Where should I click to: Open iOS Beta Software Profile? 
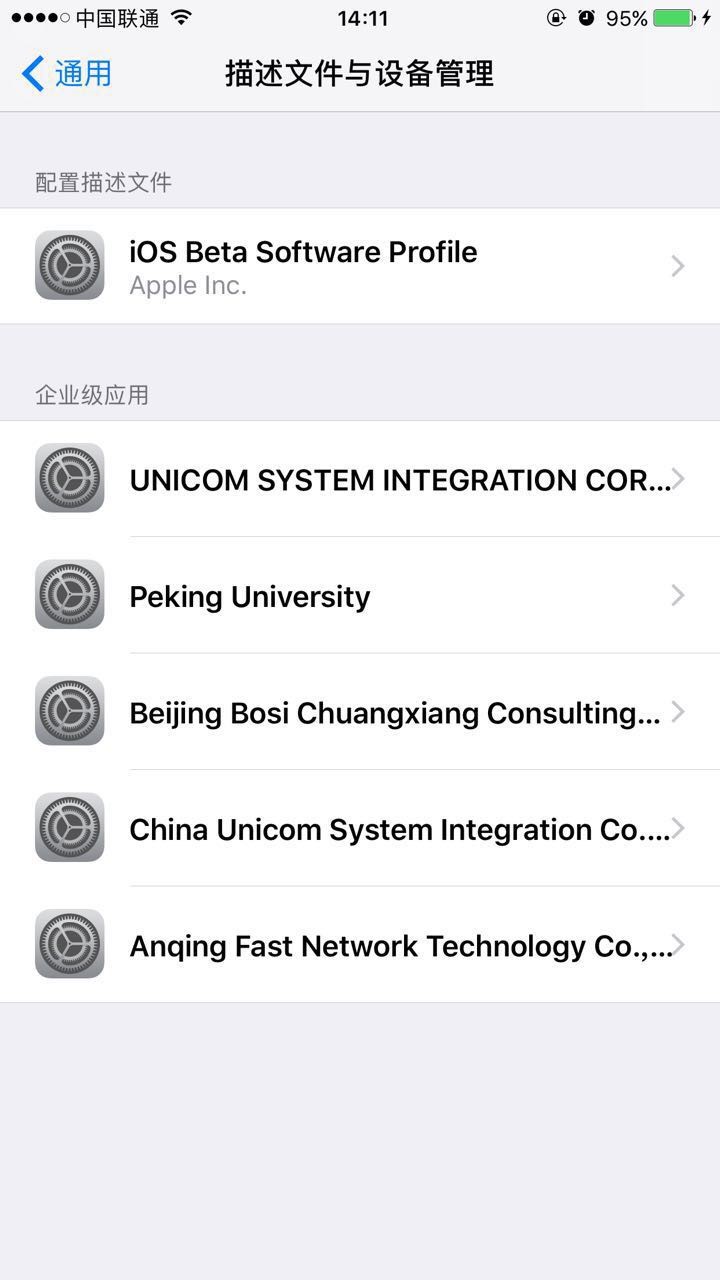[x=360, y=266]
